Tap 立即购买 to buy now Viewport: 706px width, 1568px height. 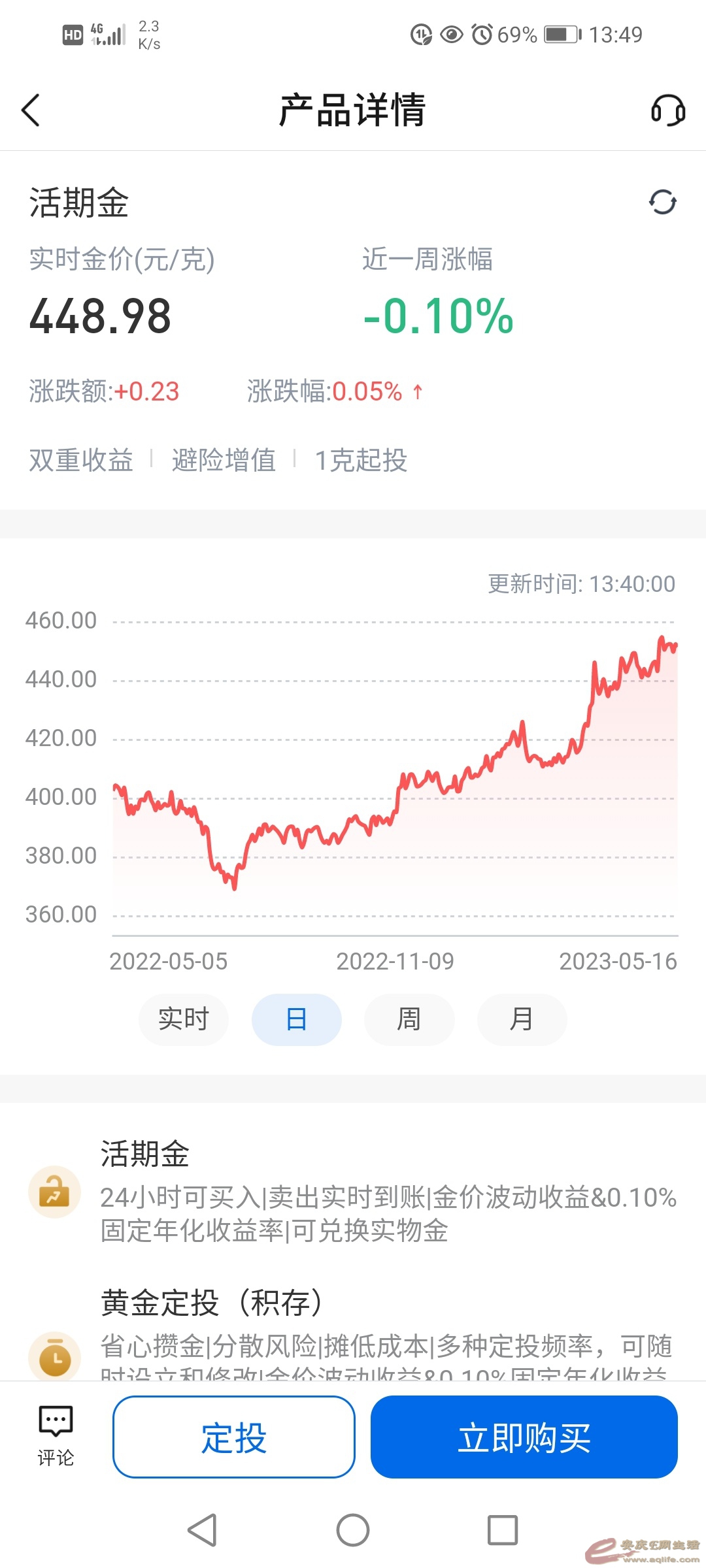524,1437
